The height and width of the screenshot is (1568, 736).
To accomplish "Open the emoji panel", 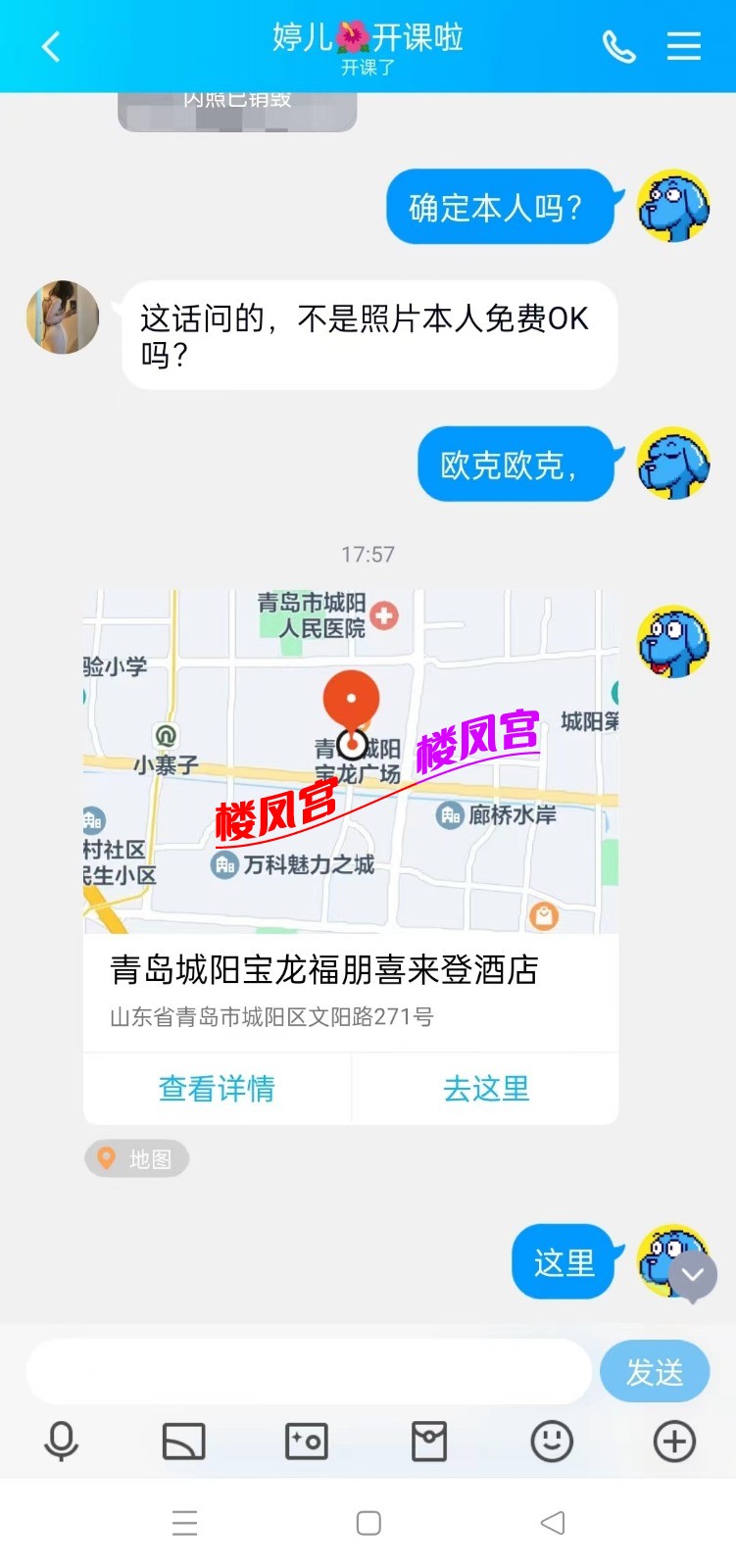I will (x=552, y=1442).
